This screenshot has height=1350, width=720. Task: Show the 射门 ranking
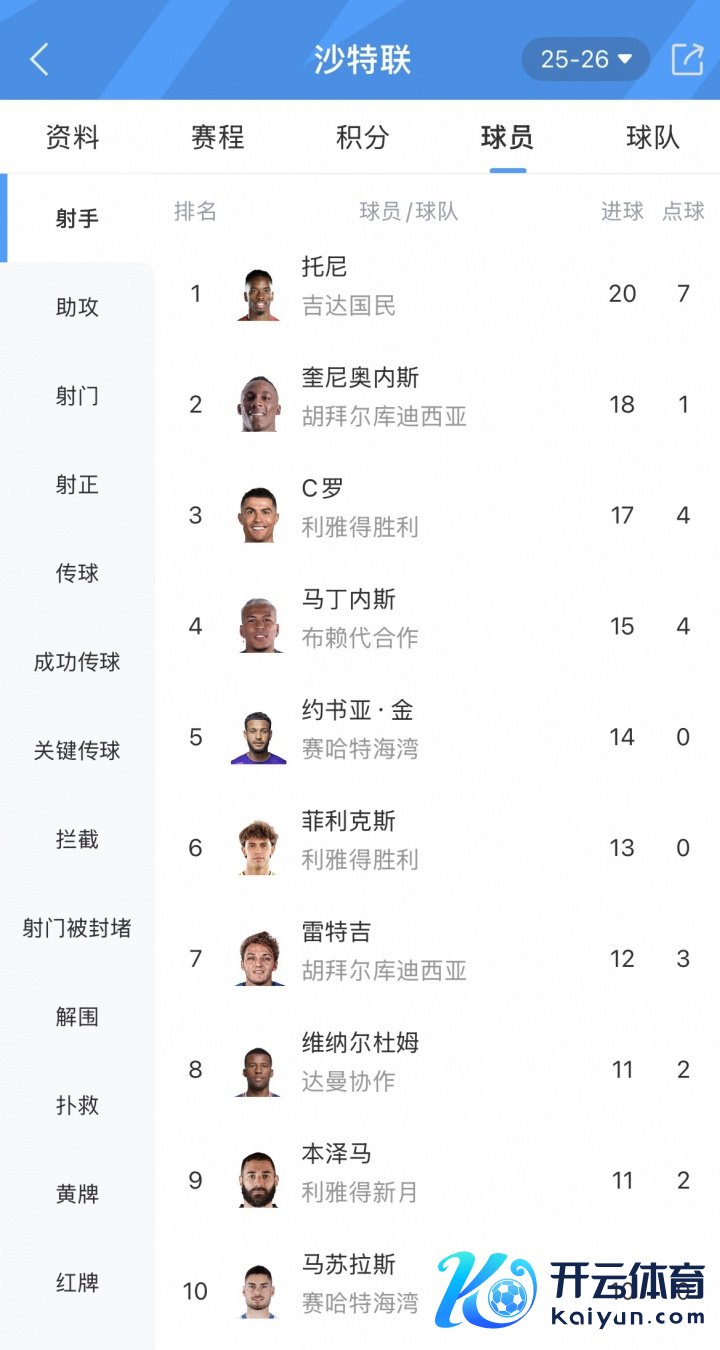coord(77,396)
